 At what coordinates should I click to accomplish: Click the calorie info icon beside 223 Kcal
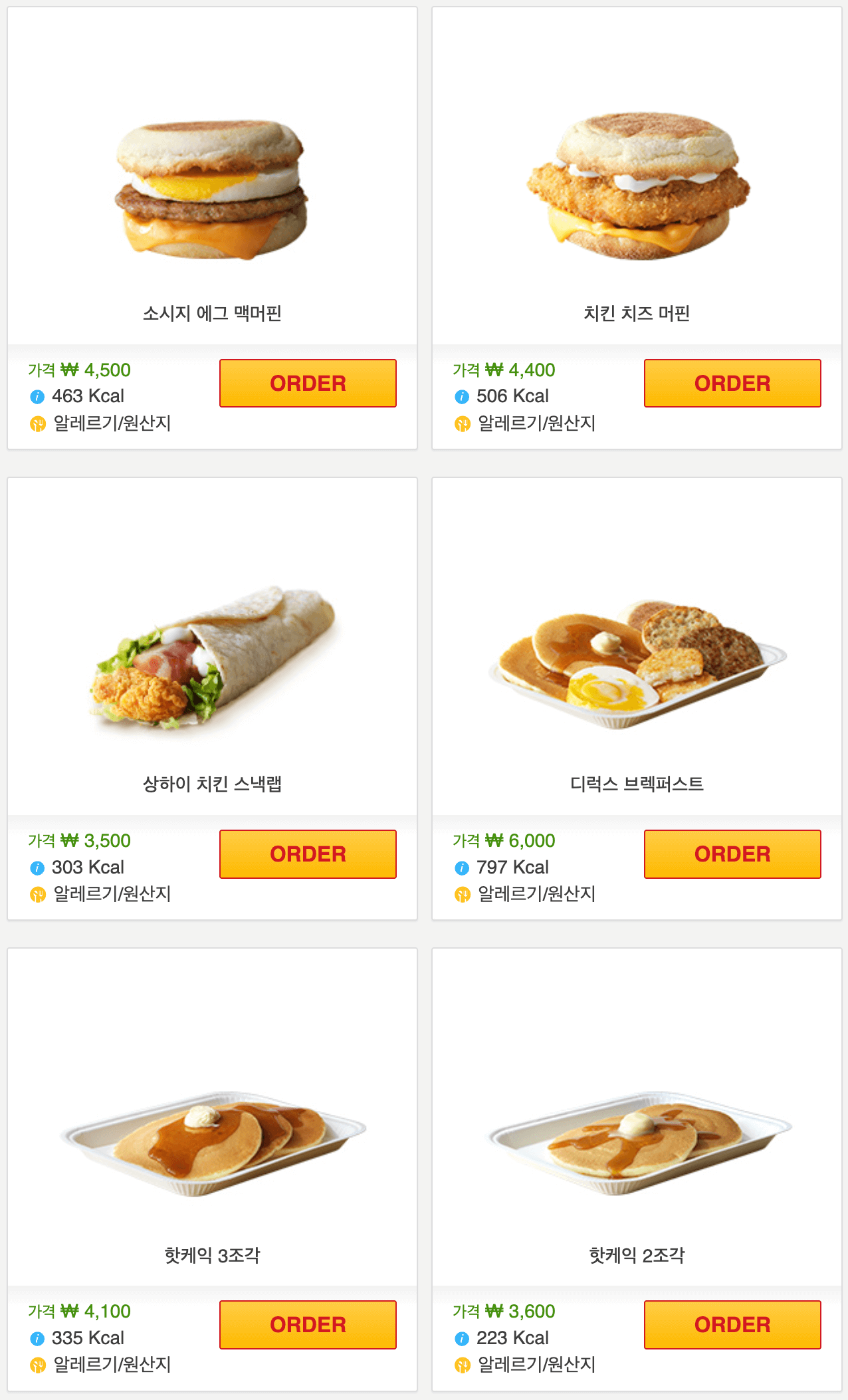tap(461, 1338)
